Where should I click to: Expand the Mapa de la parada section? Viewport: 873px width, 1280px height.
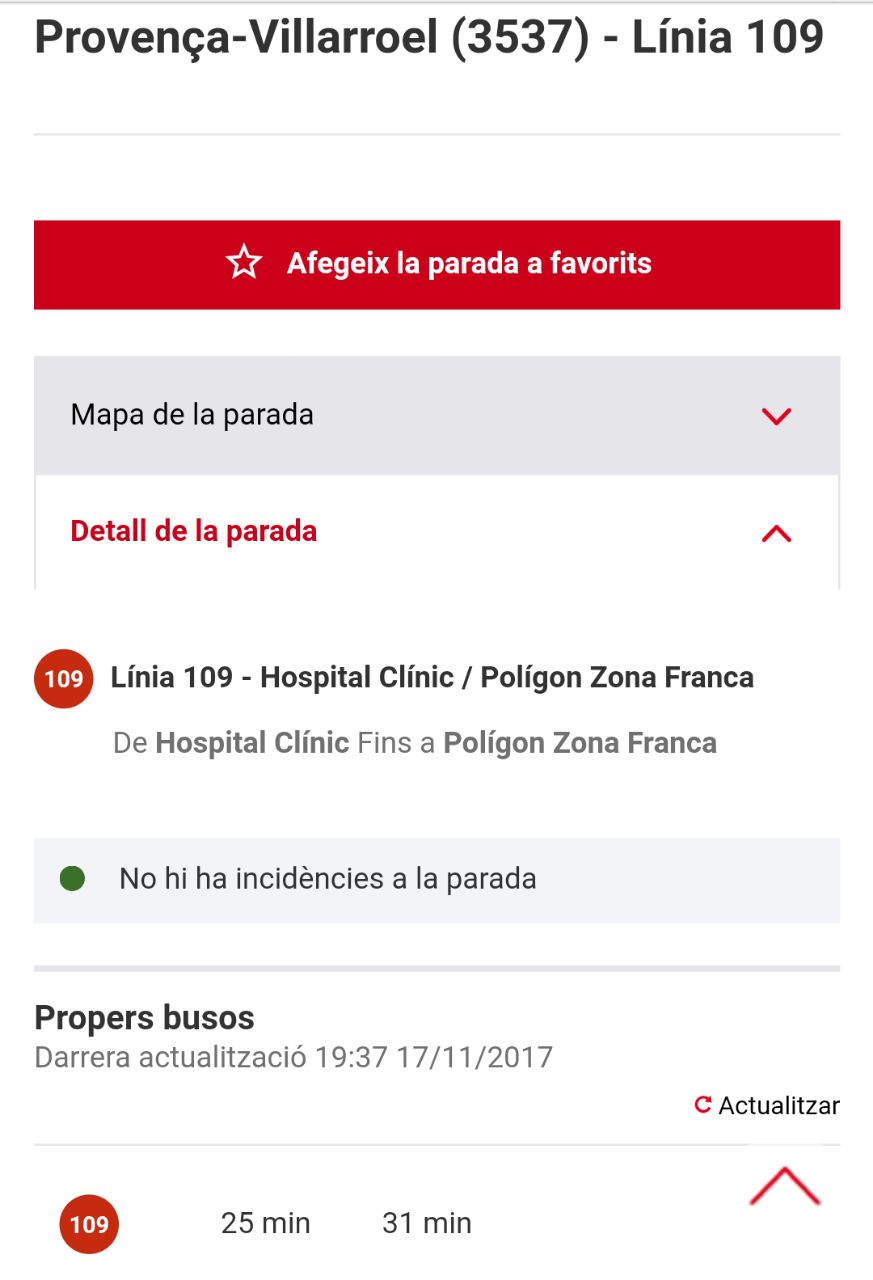(x=437, y=415)
